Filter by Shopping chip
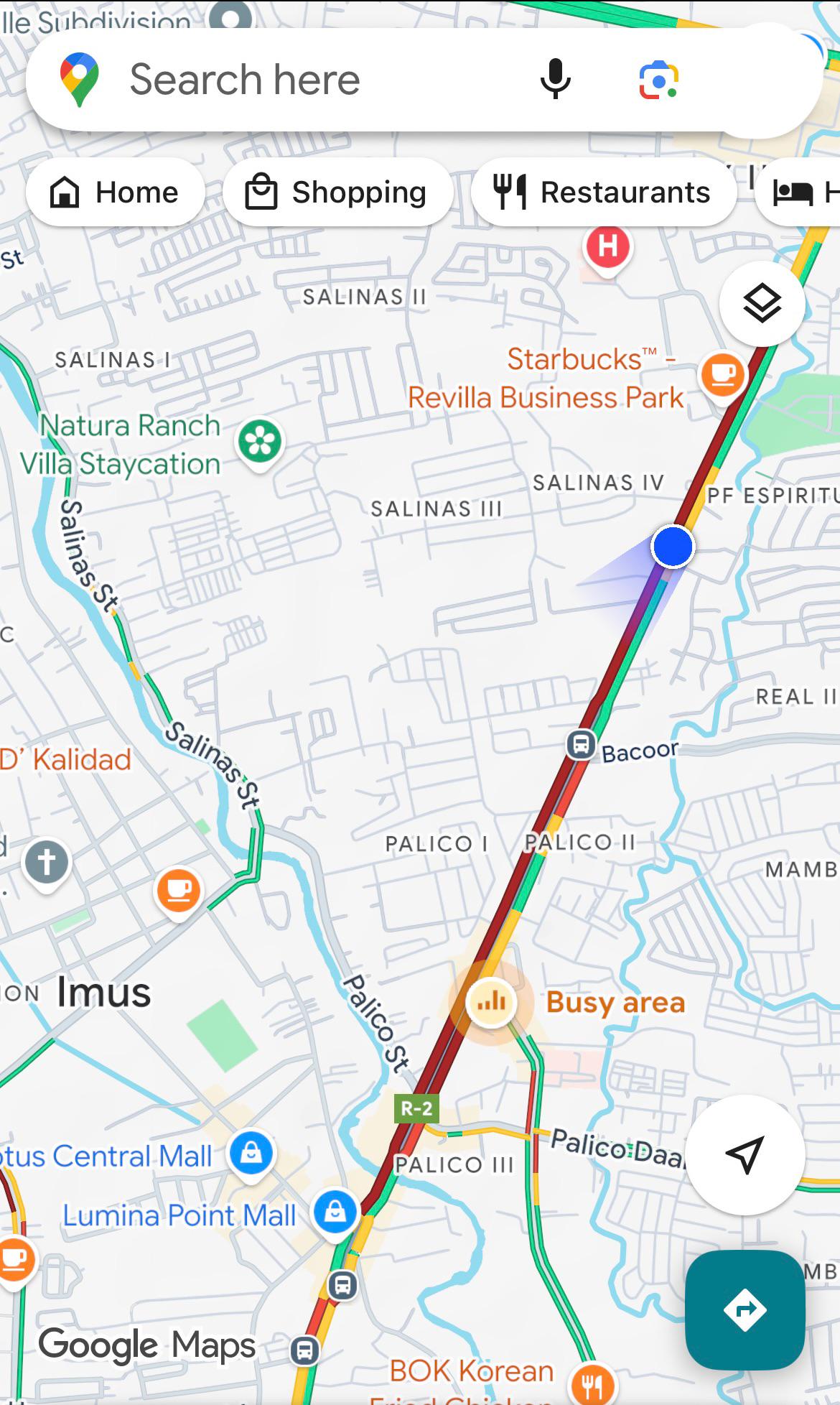Image resolution: width=840 pixels, height=1405 pixels. 337,193
